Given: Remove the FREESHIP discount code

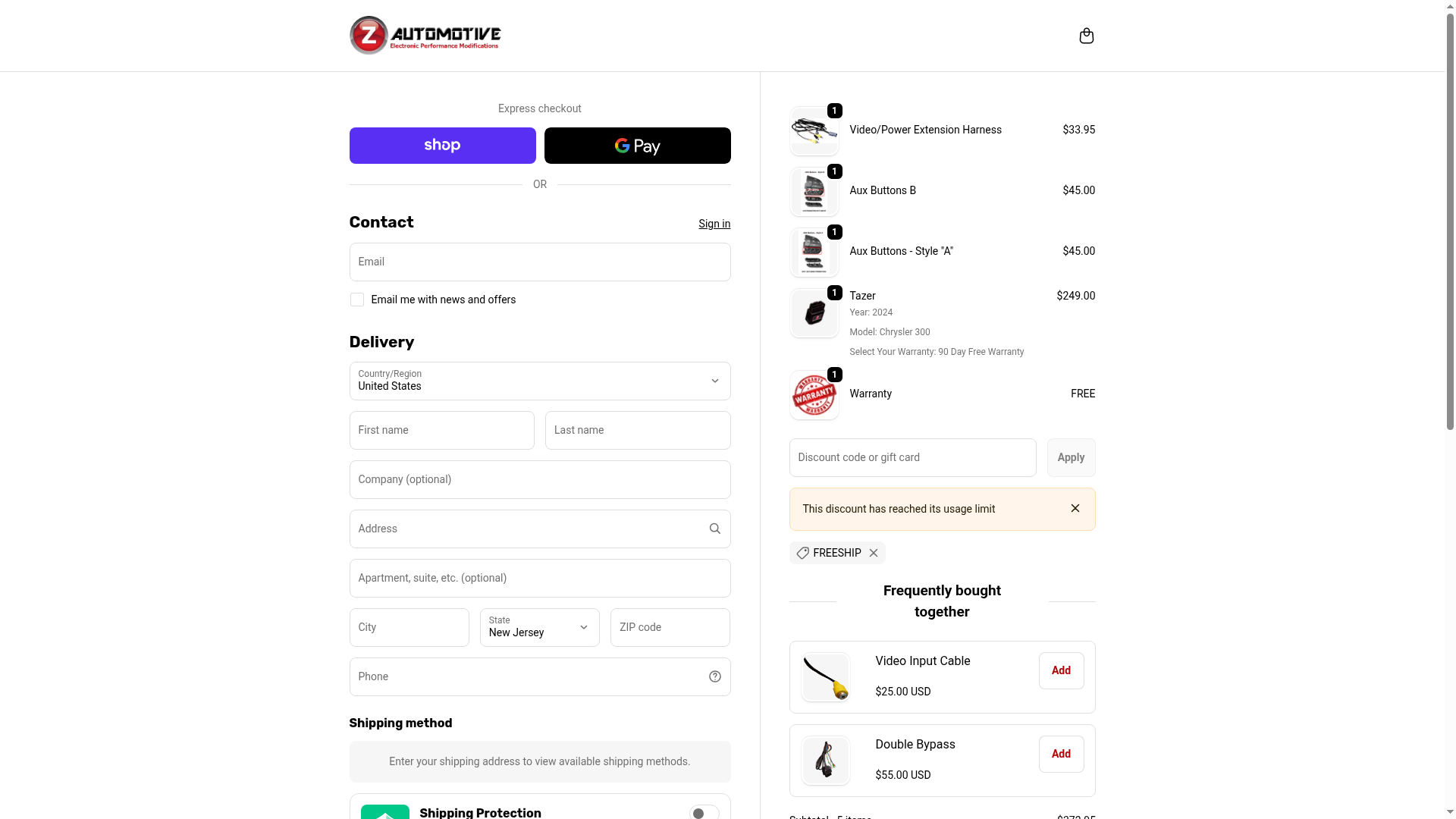Looking at the screenshot, I should pos(874,553).
